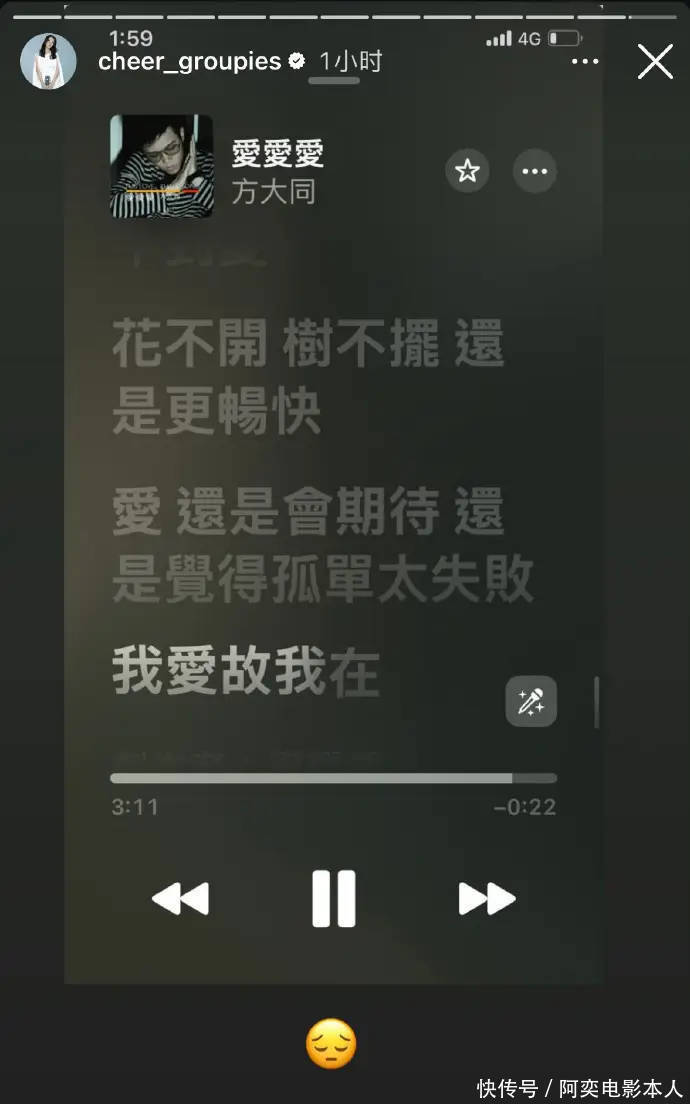Viewport: 690px width, 1104px height.
Task: Close the story viewer
Action: tap(655, 62)
